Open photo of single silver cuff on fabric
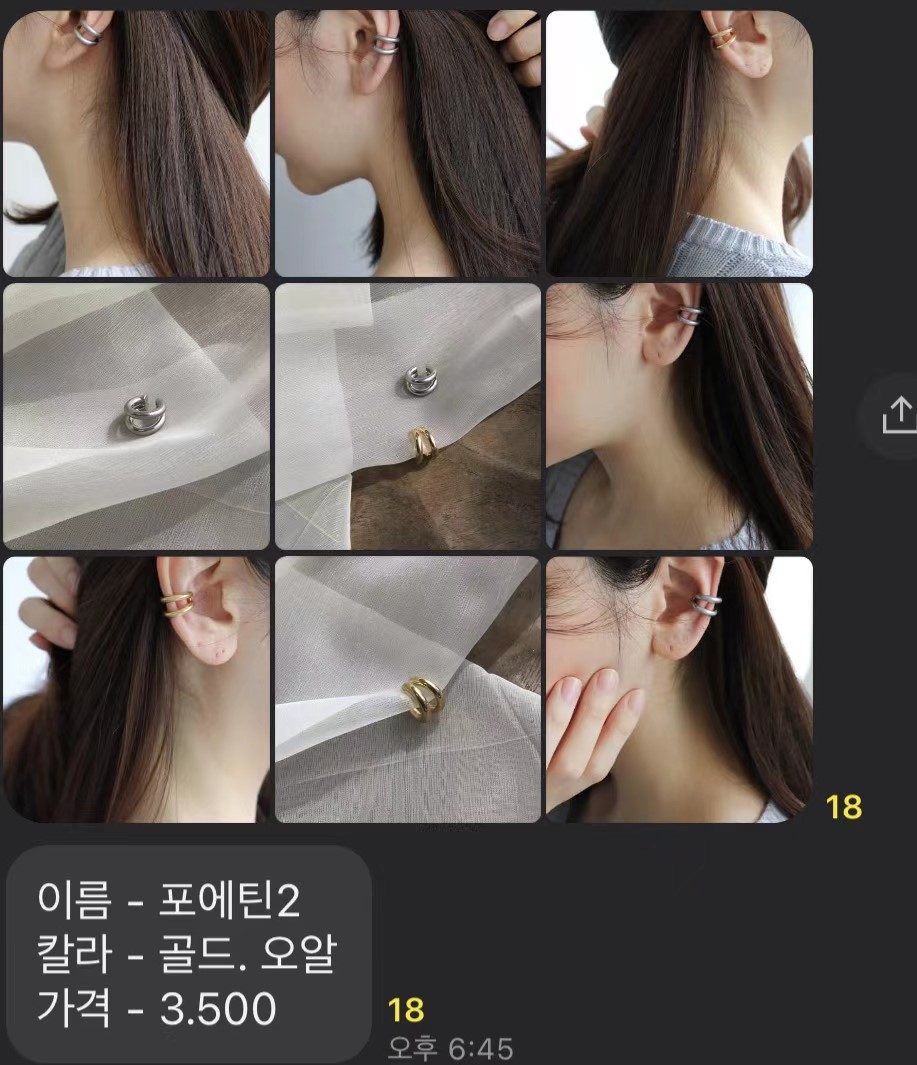The image size is (917, 1065). [137, 416]
